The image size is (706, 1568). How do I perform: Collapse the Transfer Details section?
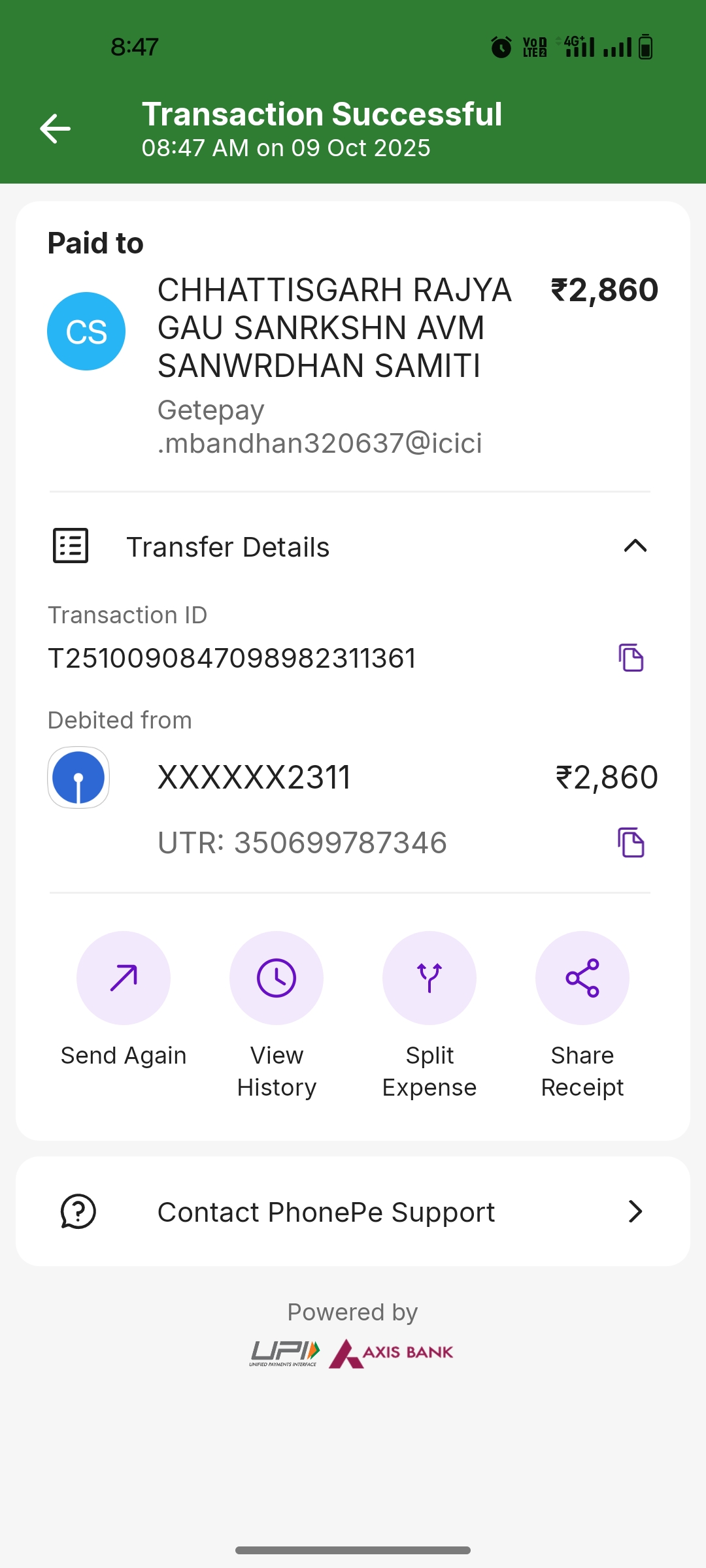(635, 546)
